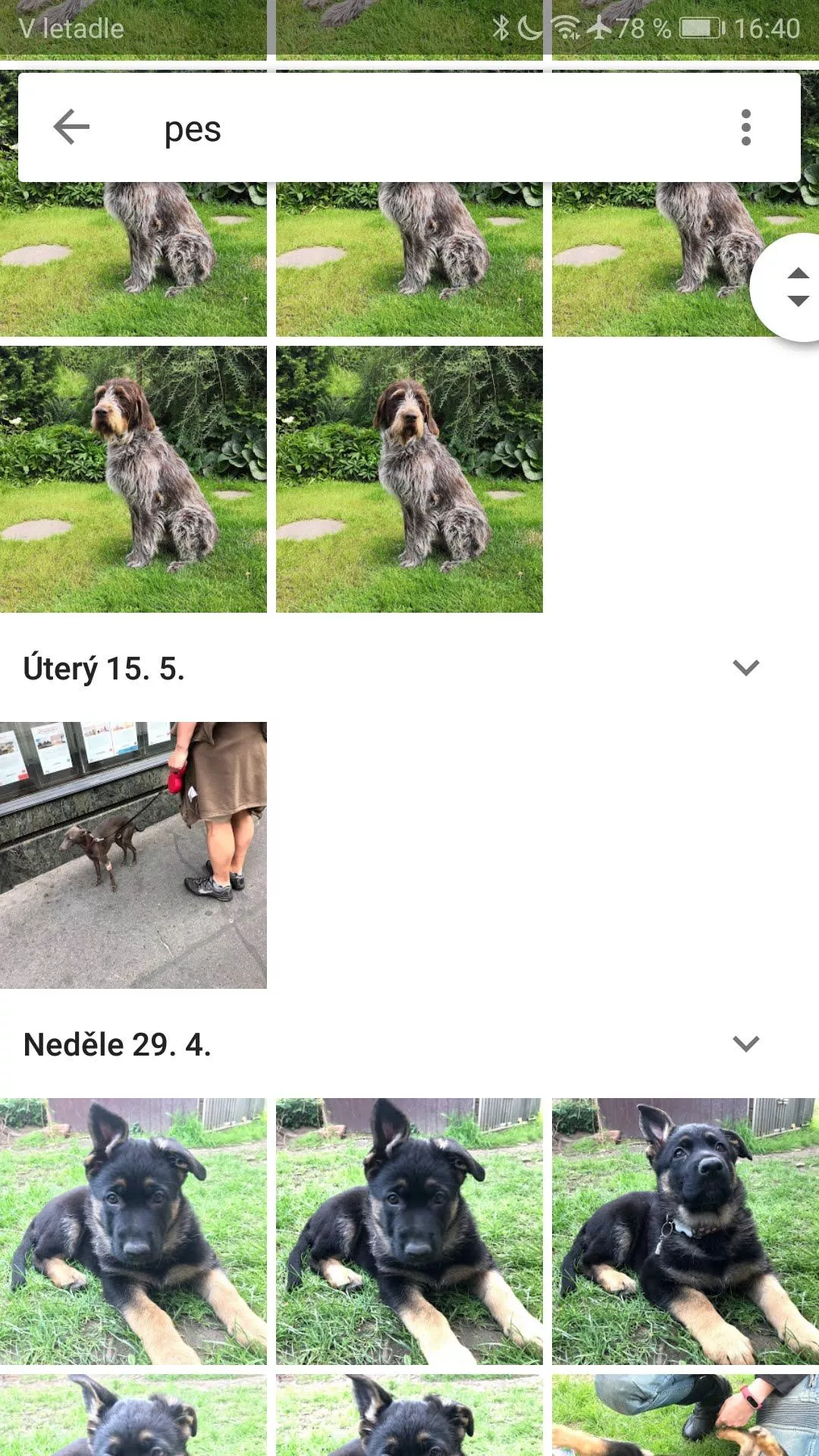Go back from the pes search

point(71,127)
